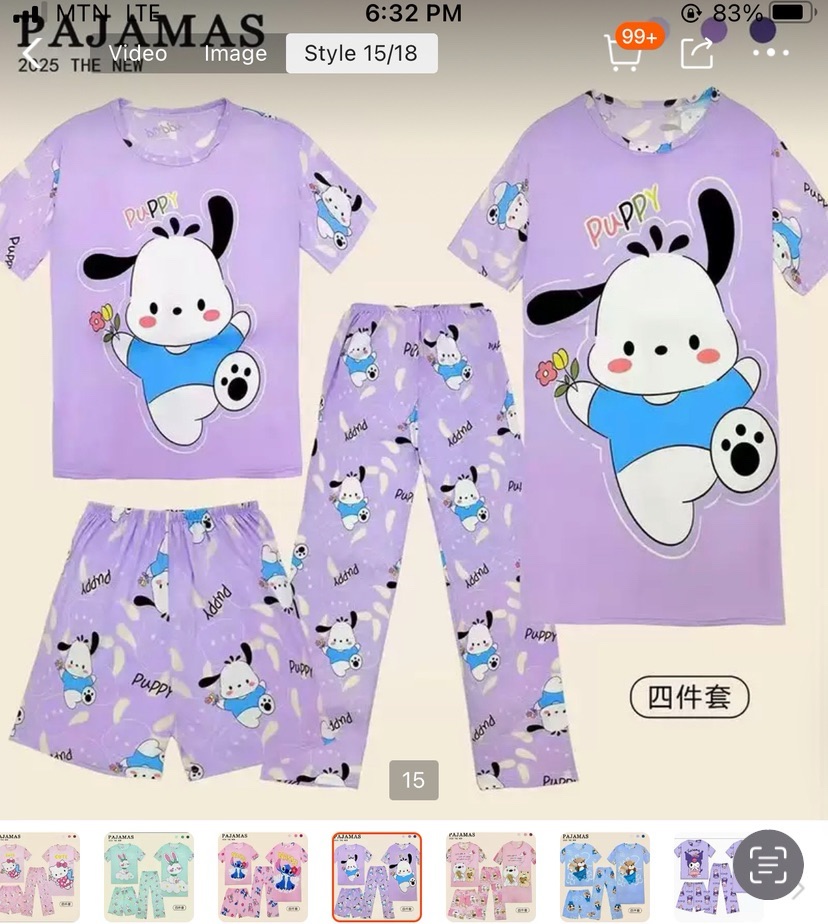Select the pink Stitch pajama style
Screen dimensions: 828x924
point(263,876)
